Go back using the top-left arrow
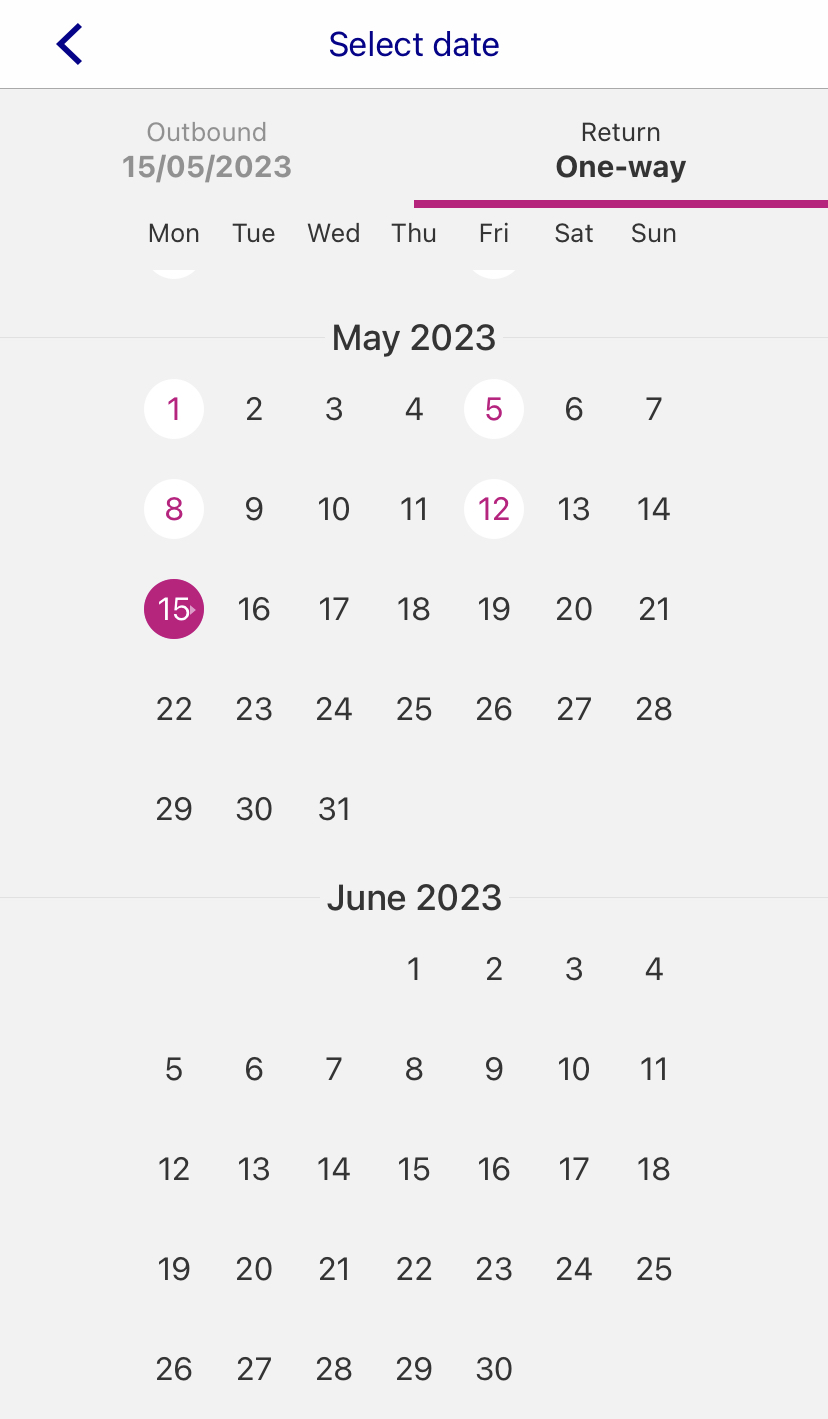Screen dimensions: 828x1419 69,45
